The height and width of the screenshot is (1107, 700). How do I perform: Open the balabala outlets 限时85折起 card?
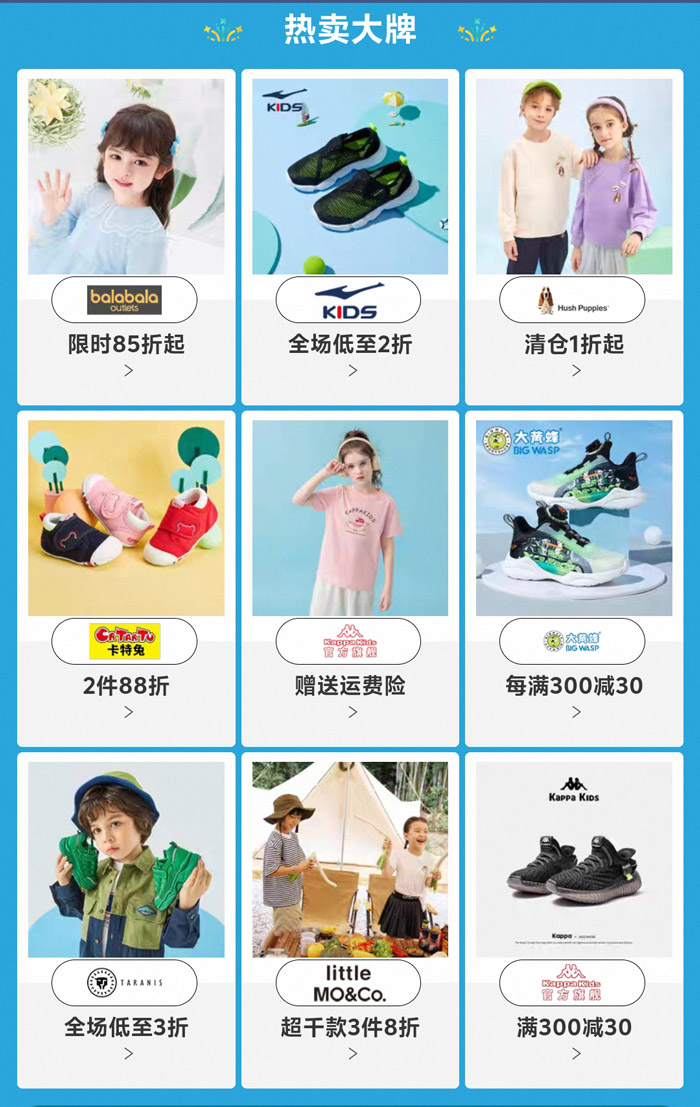[x=126, y=237]
